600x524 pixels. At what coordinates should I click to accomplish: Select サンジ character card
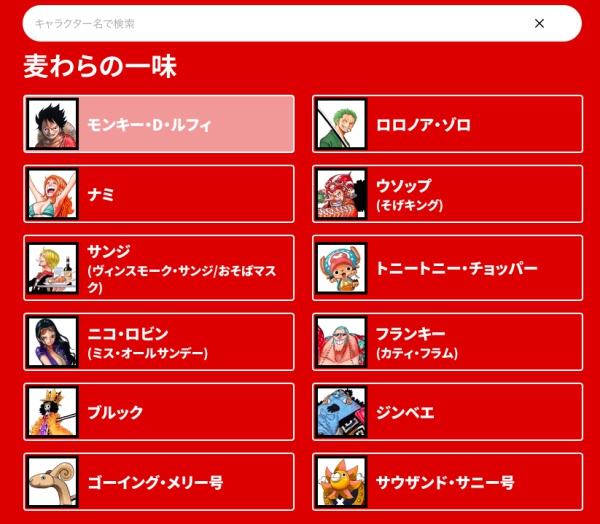click(x=159, y=268)
